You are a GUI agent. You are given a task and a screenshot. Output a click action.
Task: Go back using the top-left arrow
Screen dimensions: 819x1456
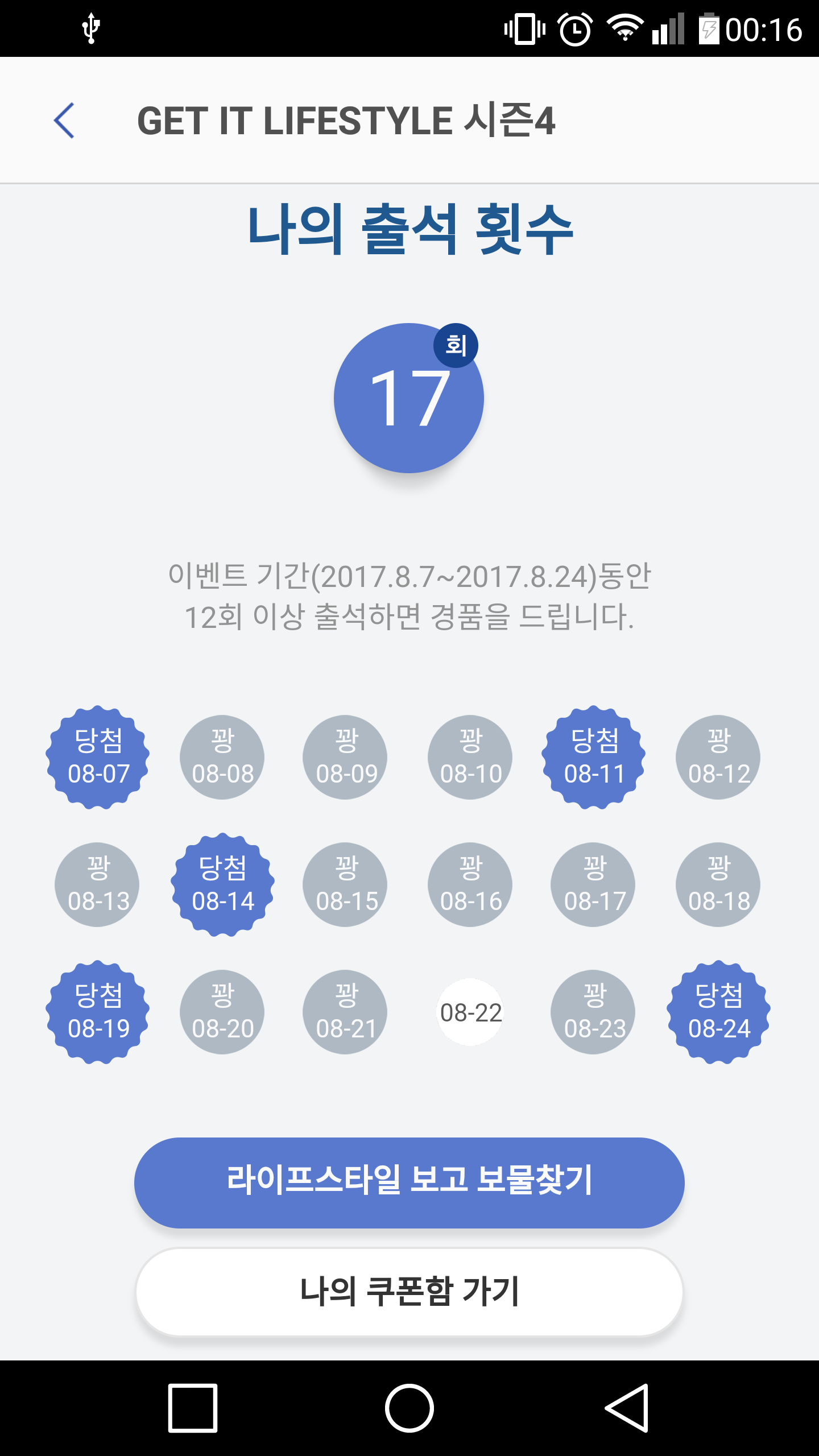coord(64,121)
